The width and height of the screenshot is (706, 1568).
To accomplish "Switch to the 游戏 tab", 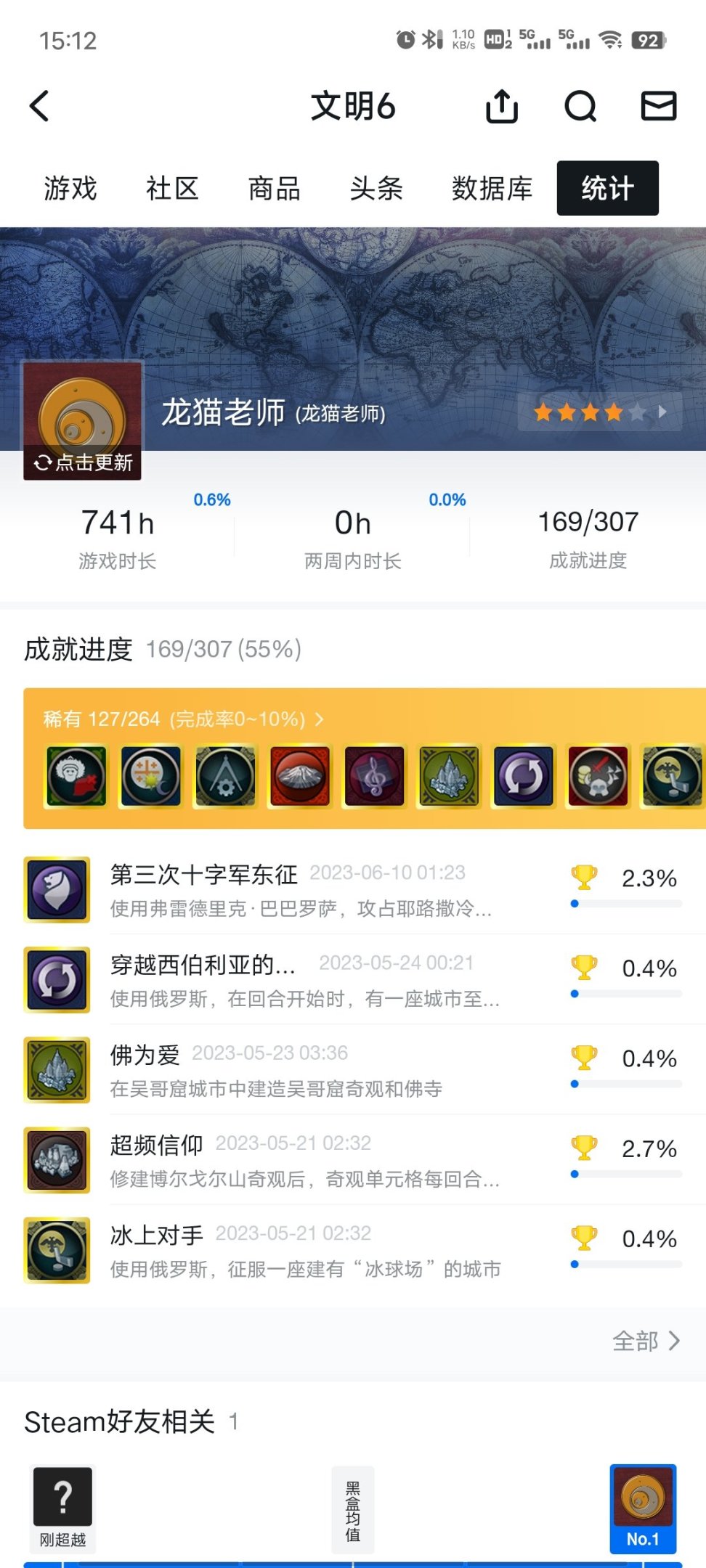I will coord(70,189).
